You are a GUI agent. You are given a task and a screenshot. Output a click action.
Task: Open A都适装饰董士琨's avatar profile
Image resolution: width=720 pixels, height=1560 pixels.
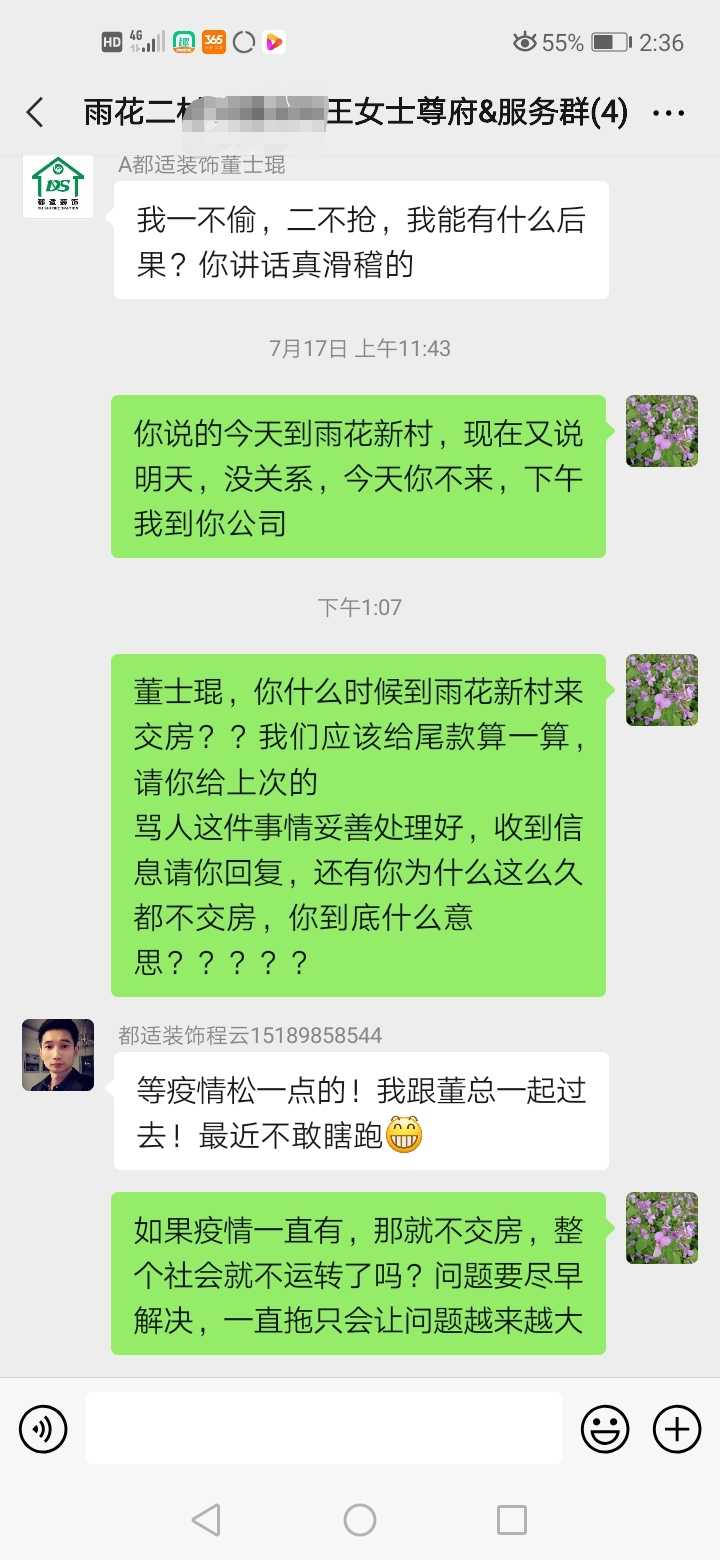(58, 186)
